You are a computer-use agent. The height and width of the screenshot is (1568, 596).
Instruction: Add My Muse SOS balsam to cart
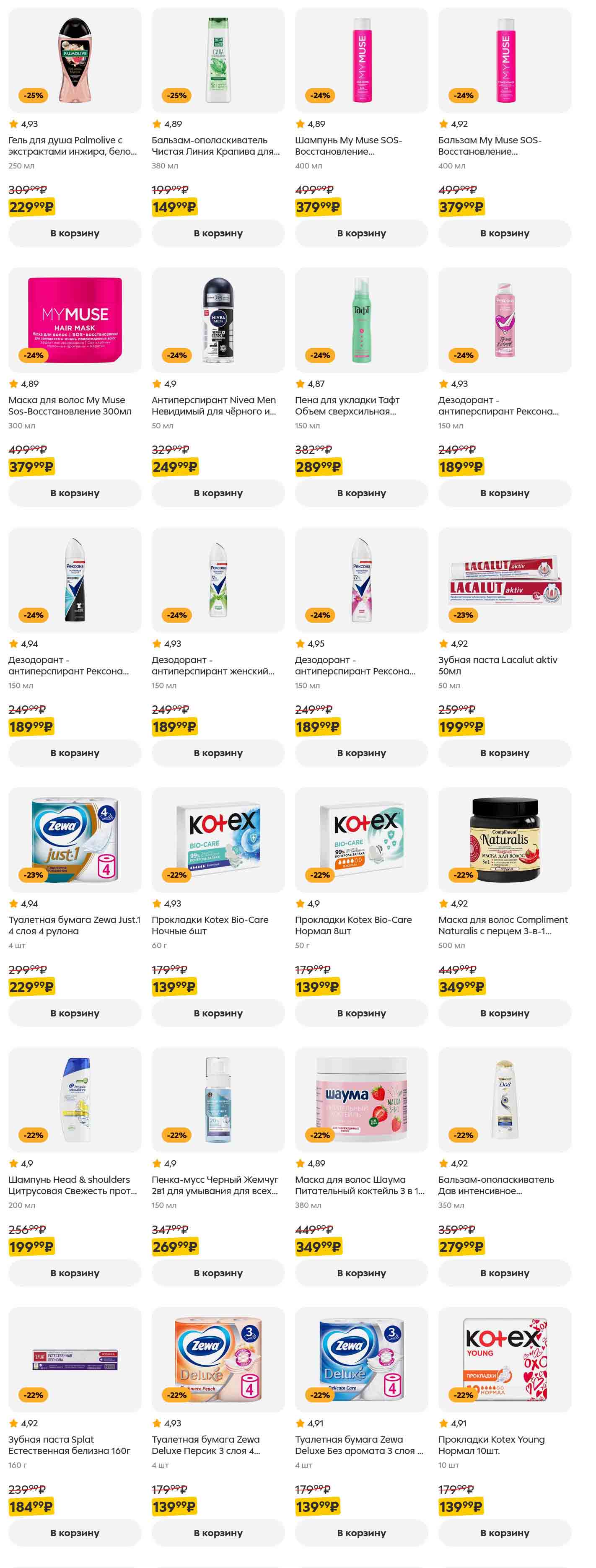pyautogui.click(x=505, y=233)
